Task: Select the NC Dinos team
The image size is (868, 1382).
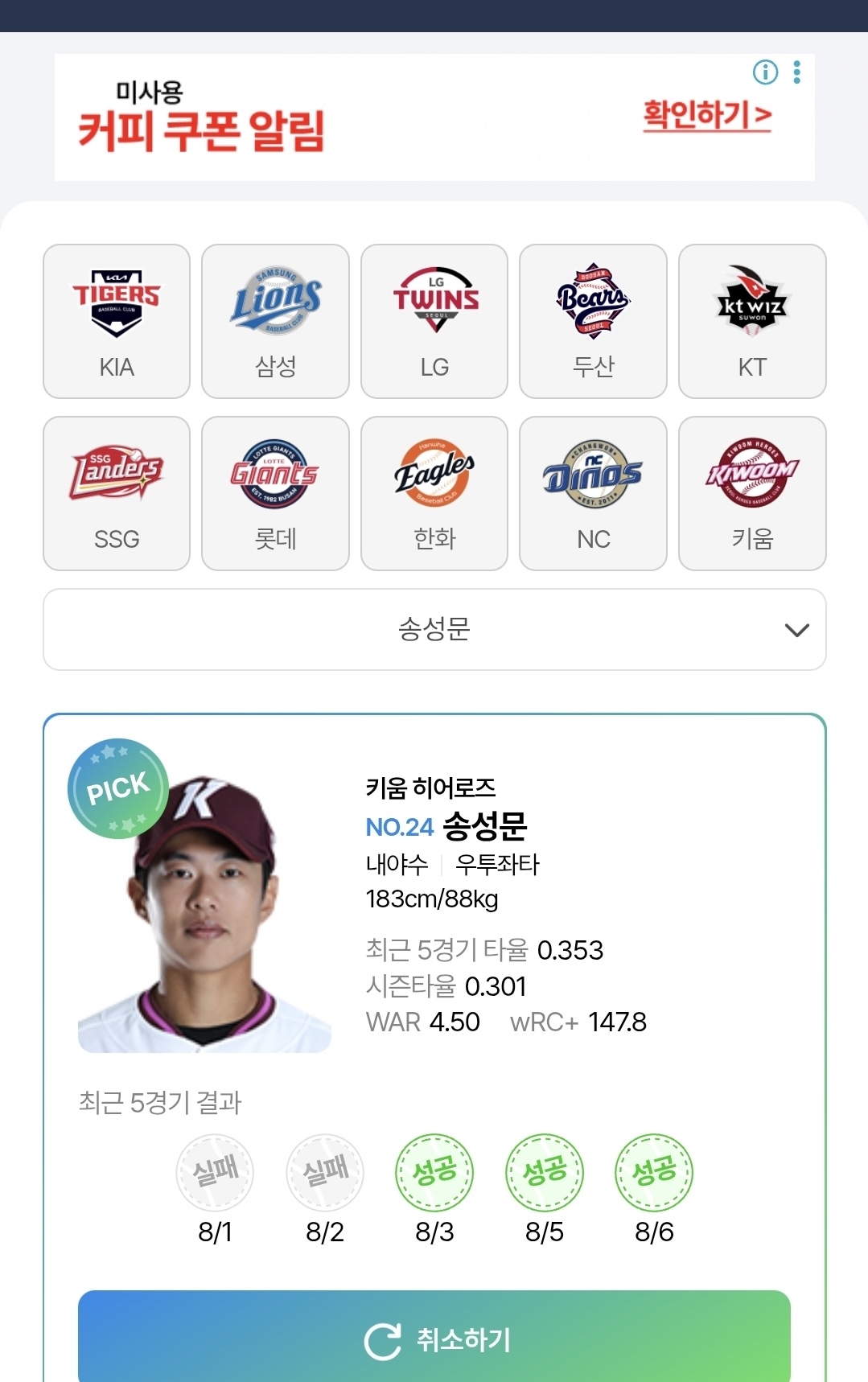Action: [x=593, y=493]
